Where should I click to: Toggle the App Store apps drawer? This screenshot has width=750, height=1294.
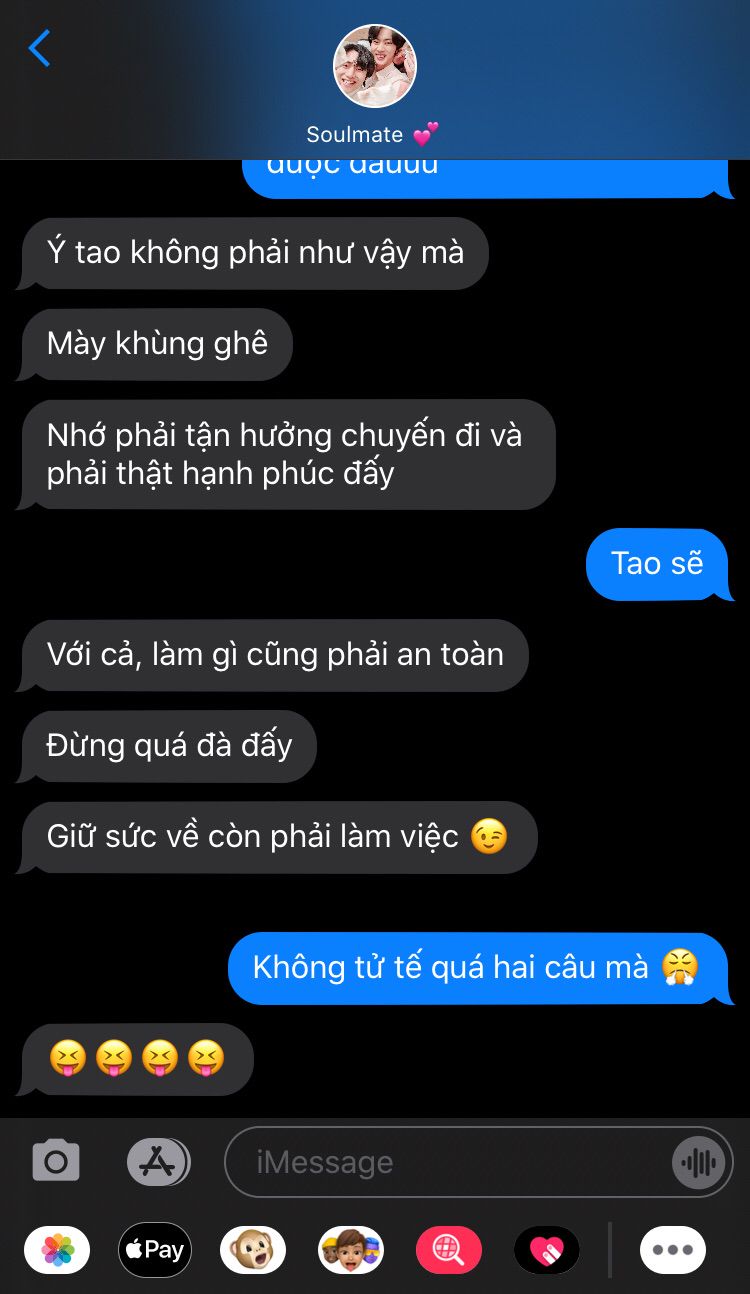click(x=158, y=1161)
